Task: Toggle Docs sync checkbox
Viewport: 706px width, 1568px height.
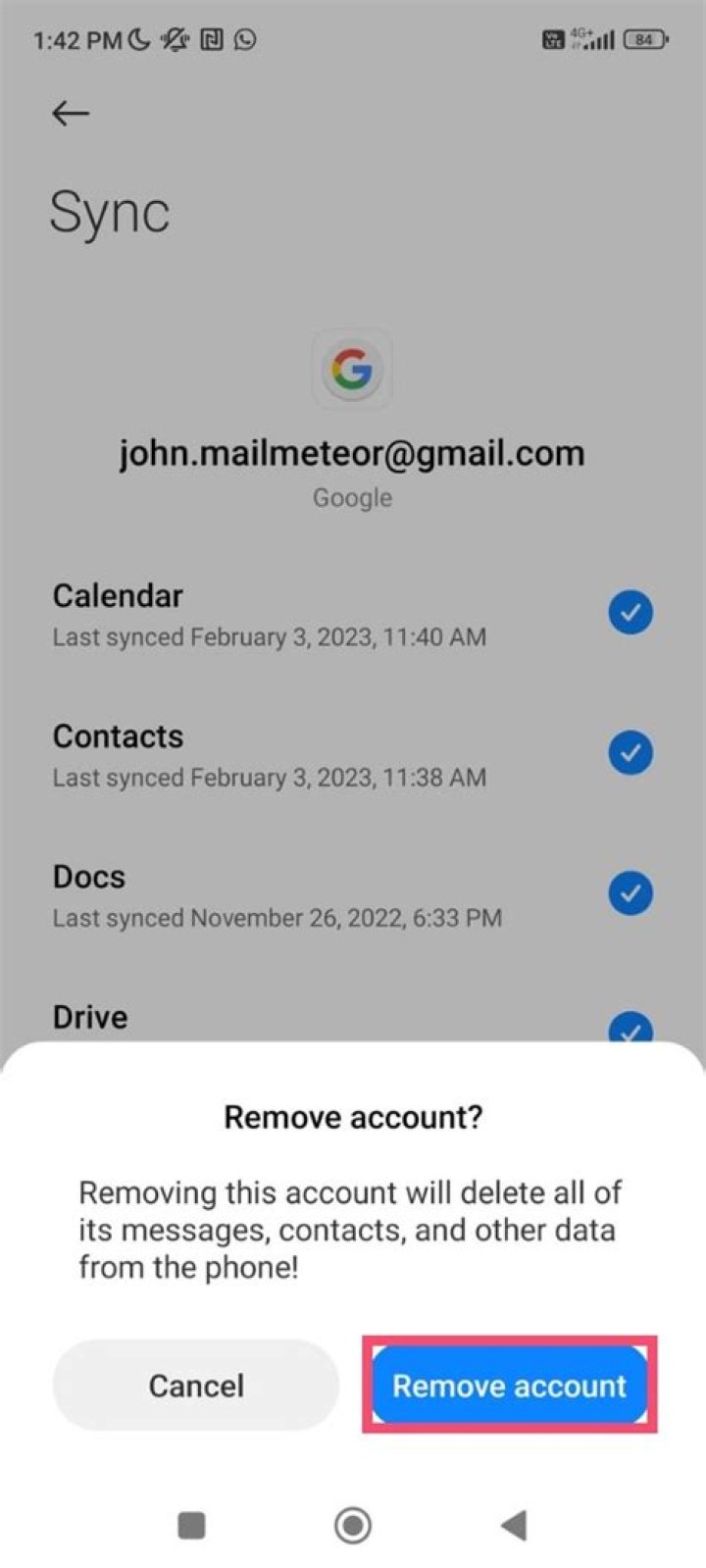Action: click(x=630, y=893)
